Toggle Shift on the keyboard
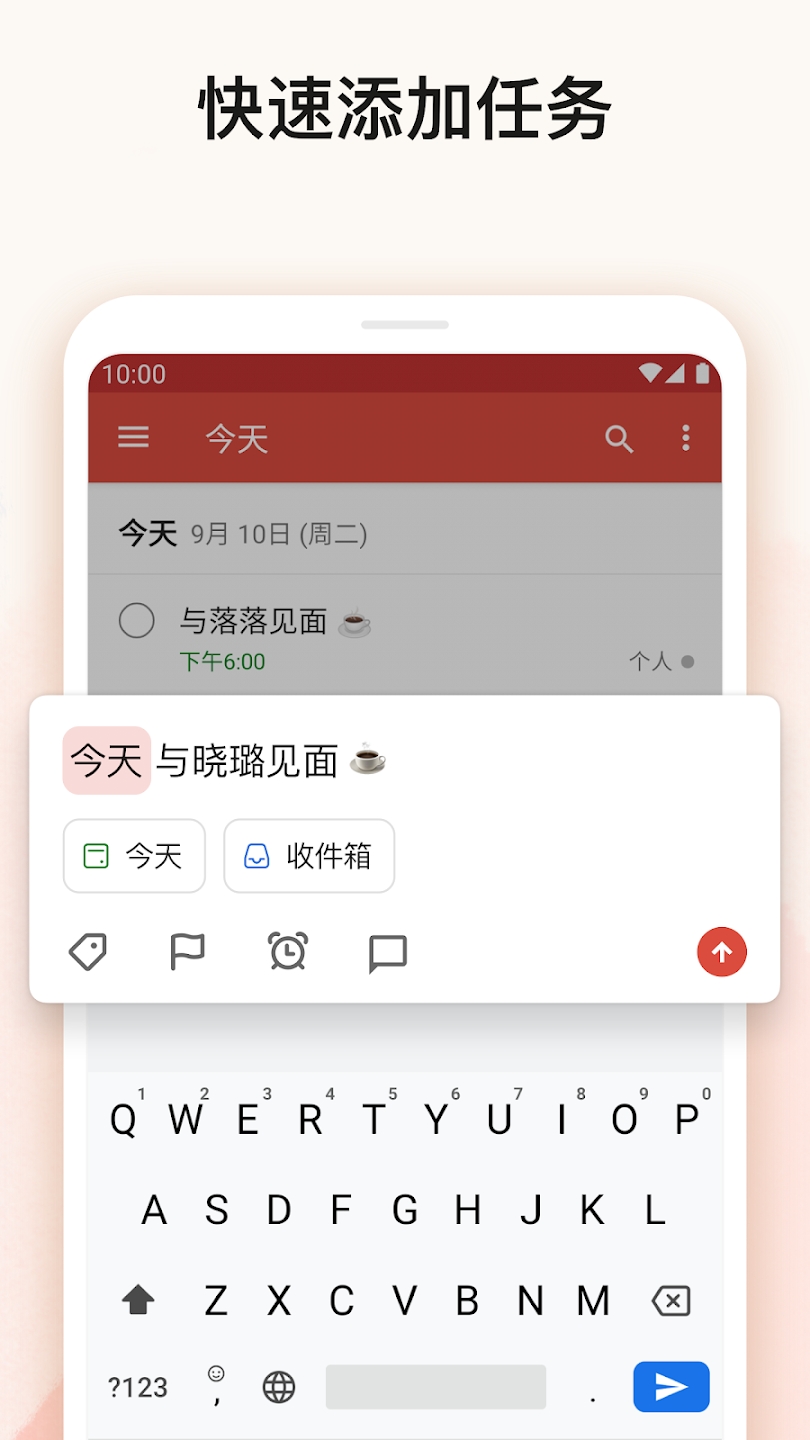The width and height of the screenshot is (810, 1440). [139, 1300]
